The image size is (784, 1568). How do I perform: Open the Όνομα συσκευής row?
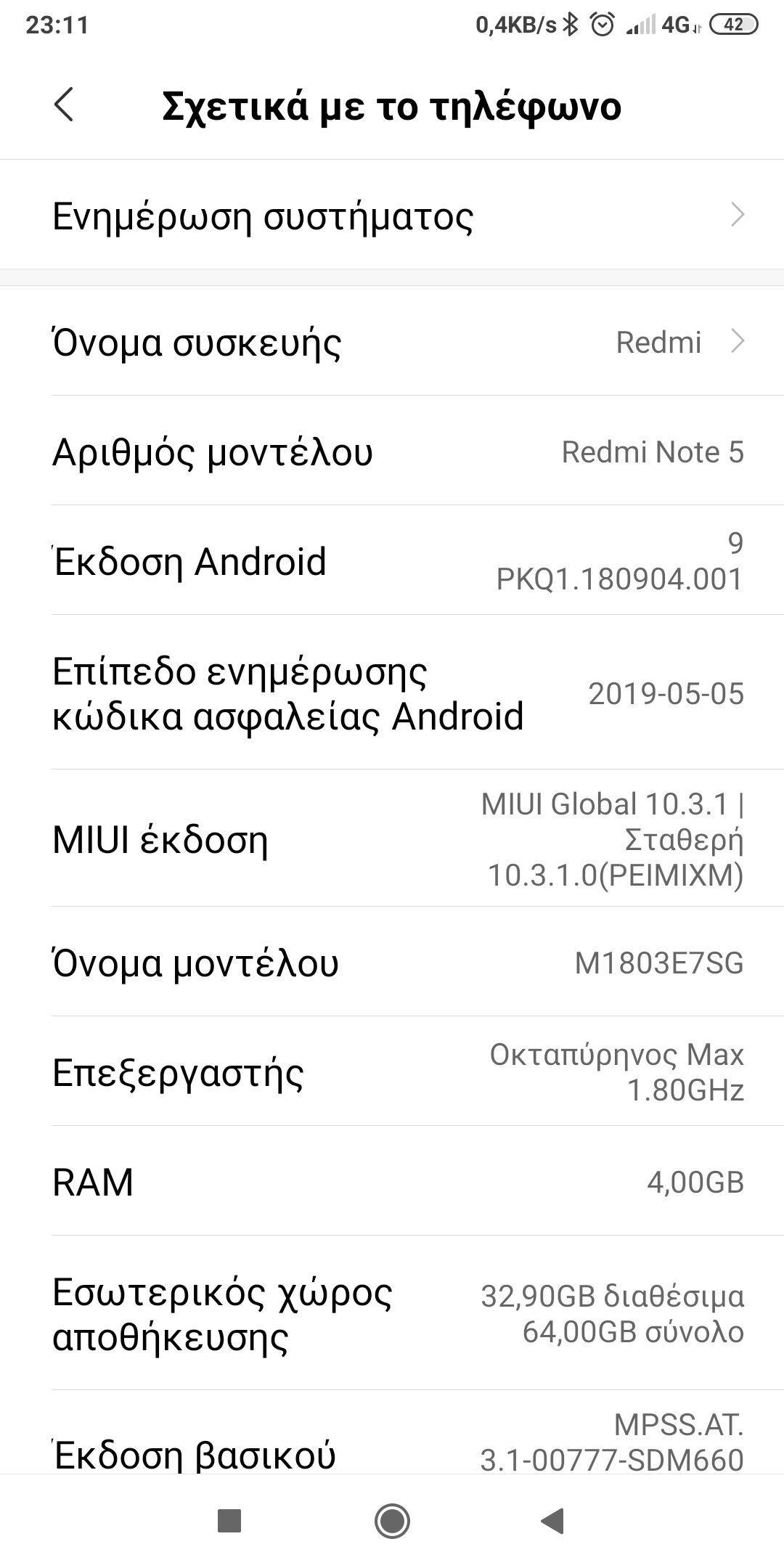click(x=392, y=342)
